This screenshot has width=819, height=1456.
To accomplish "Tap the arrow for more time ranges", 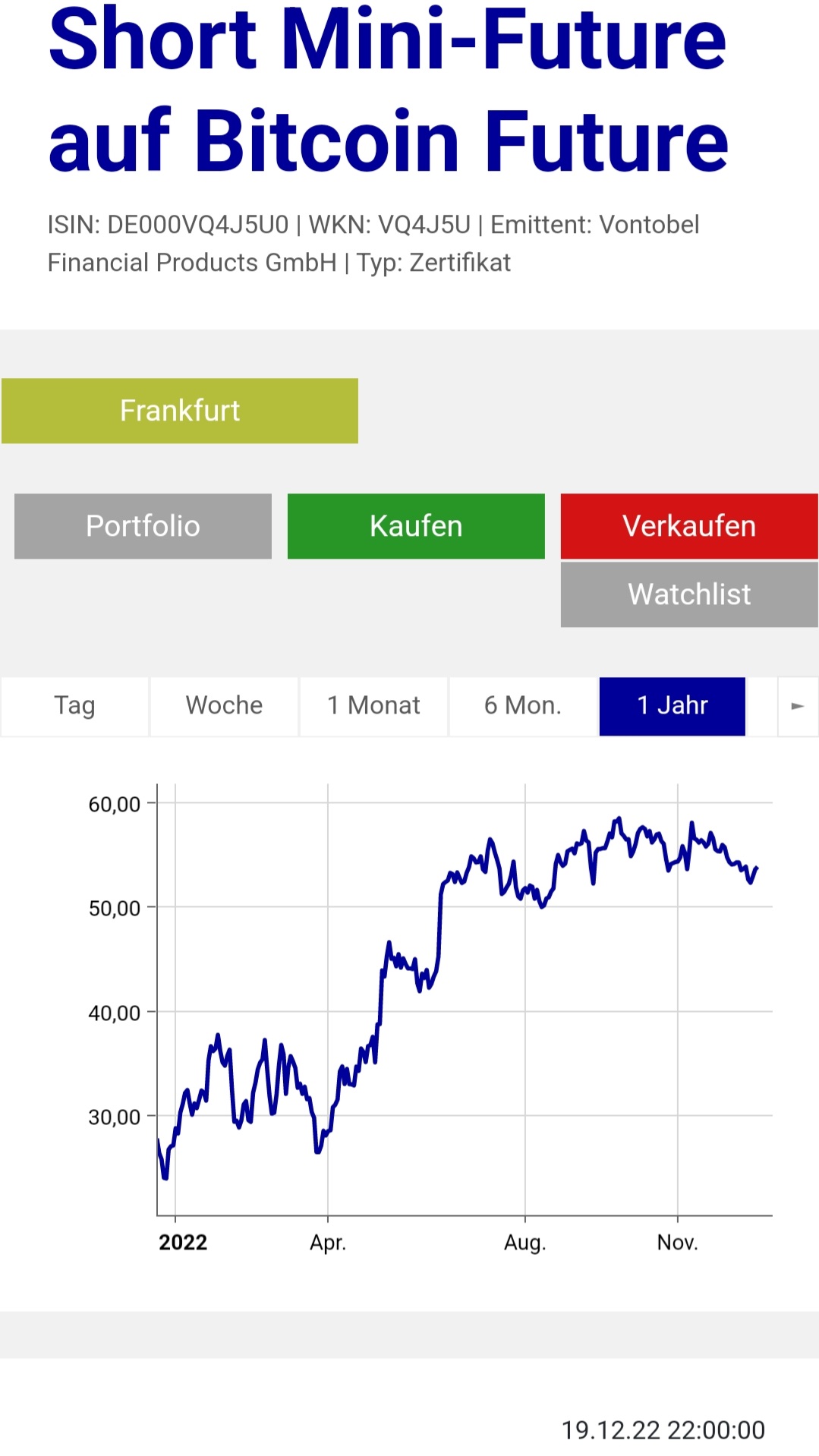I will click(x=797, y=706).
